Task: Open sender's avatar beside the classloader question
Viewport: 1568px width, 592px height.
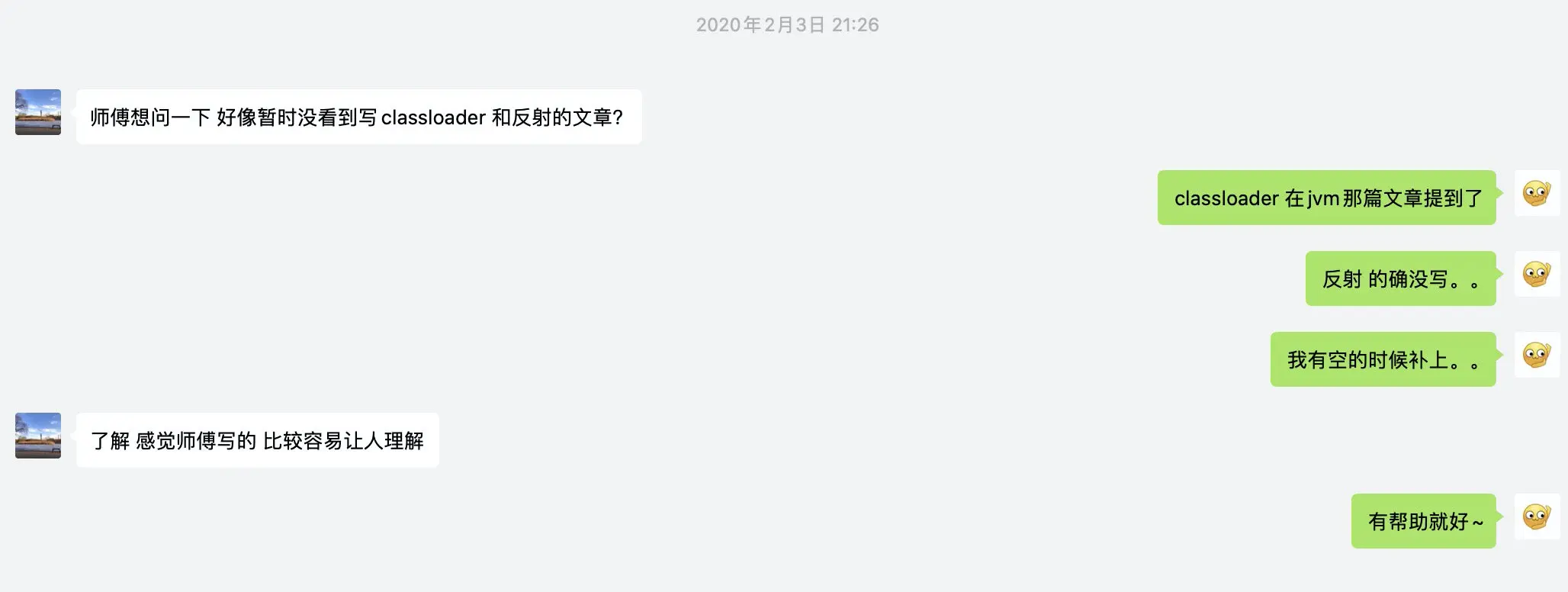Action: click(x=38, y=112)
